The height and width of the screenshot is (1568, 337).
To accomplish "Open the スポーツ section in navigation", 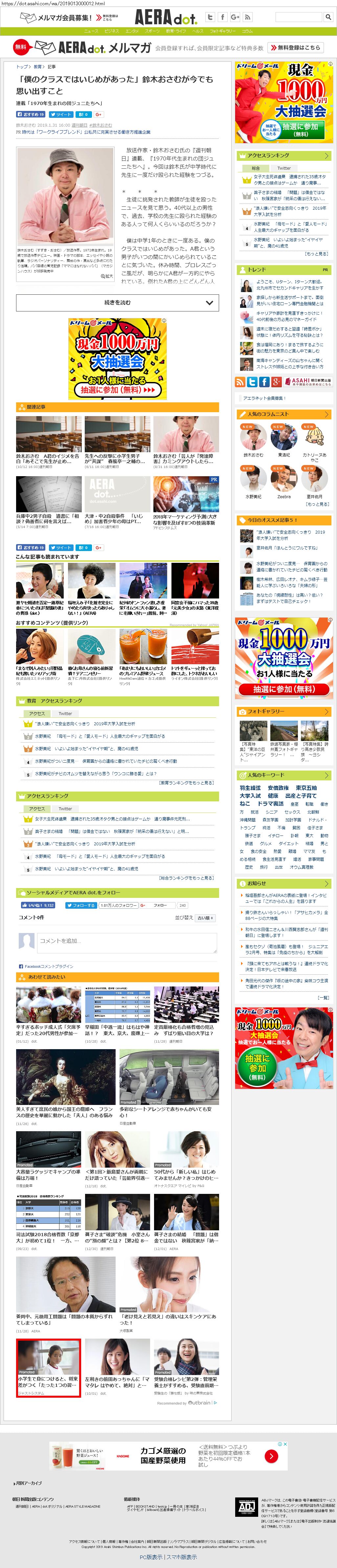I will (152, 31).
